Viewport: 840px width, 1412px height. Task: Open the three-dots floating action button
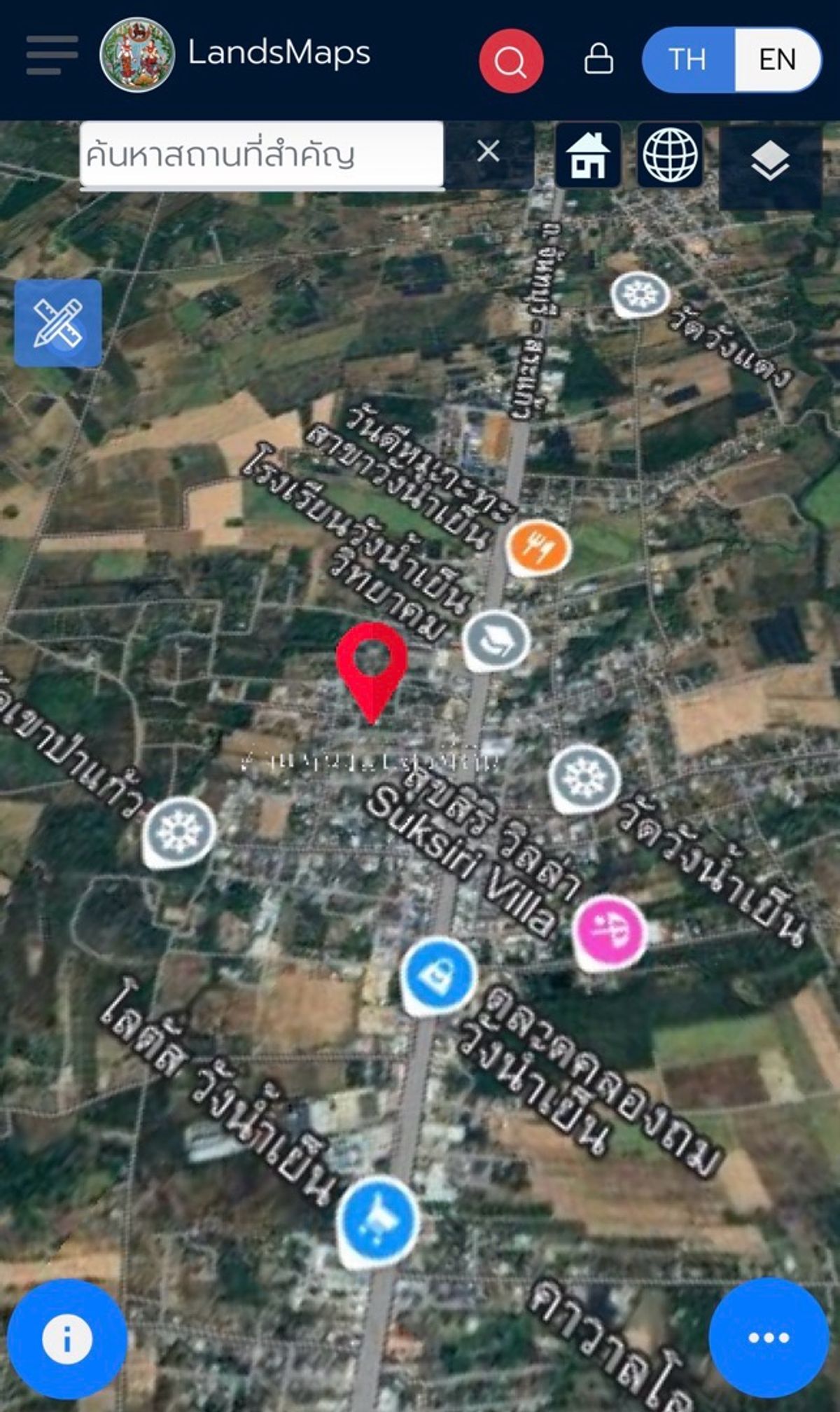769,1338
